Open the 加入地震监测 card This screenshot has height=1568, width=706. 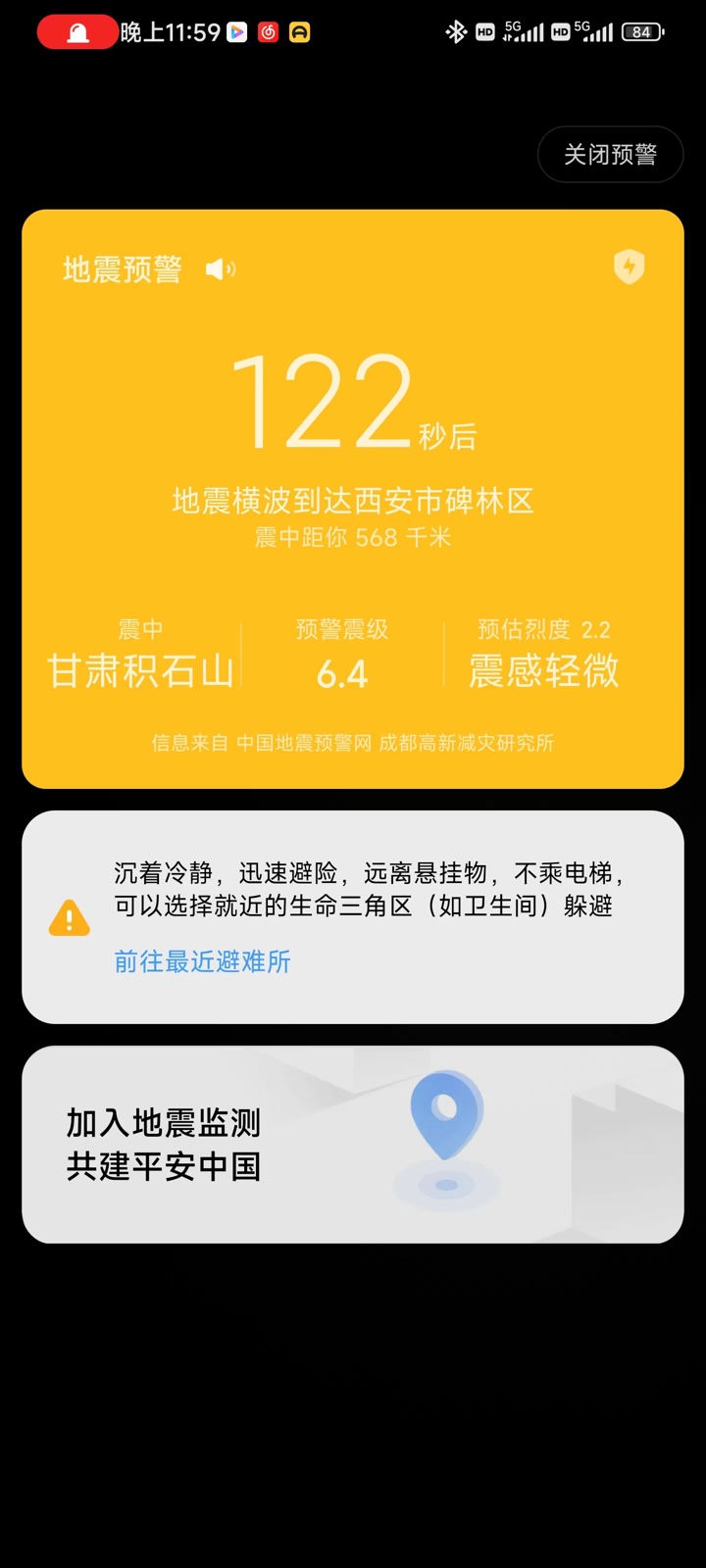352,1145
